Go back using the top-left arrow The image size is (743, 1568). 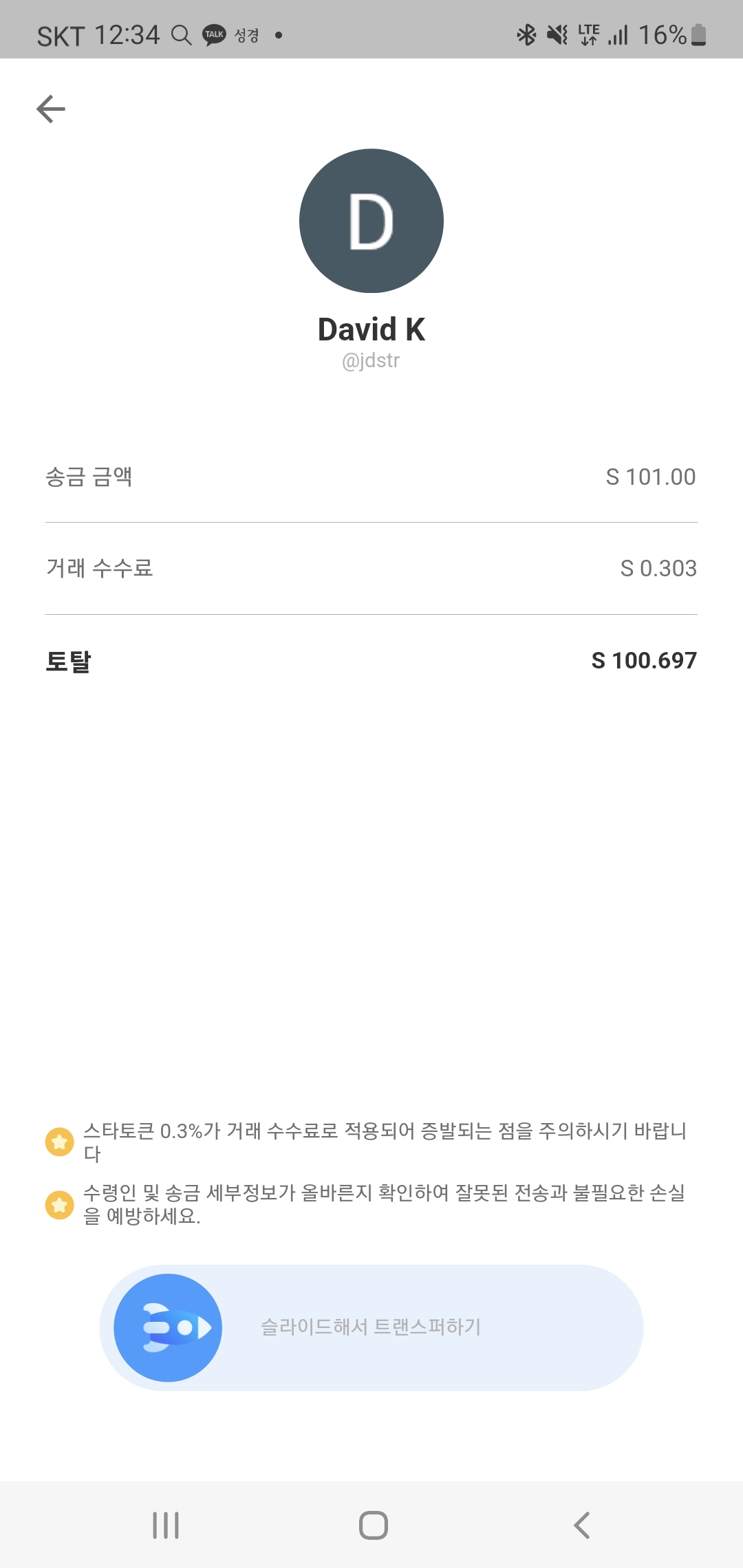[x=51, y=109]
